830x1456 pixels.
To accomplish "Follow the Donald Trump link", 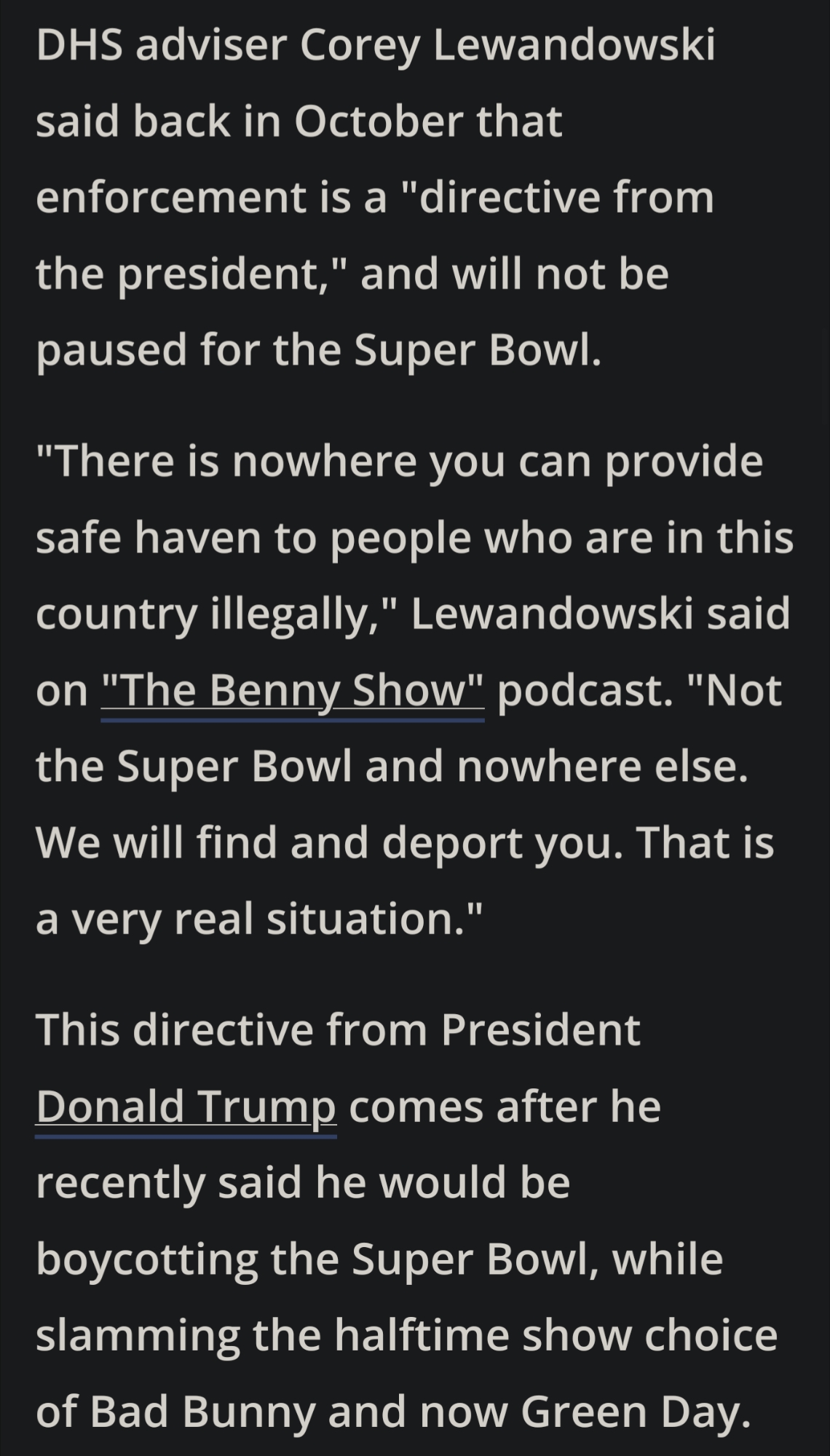I will 186,1107.
